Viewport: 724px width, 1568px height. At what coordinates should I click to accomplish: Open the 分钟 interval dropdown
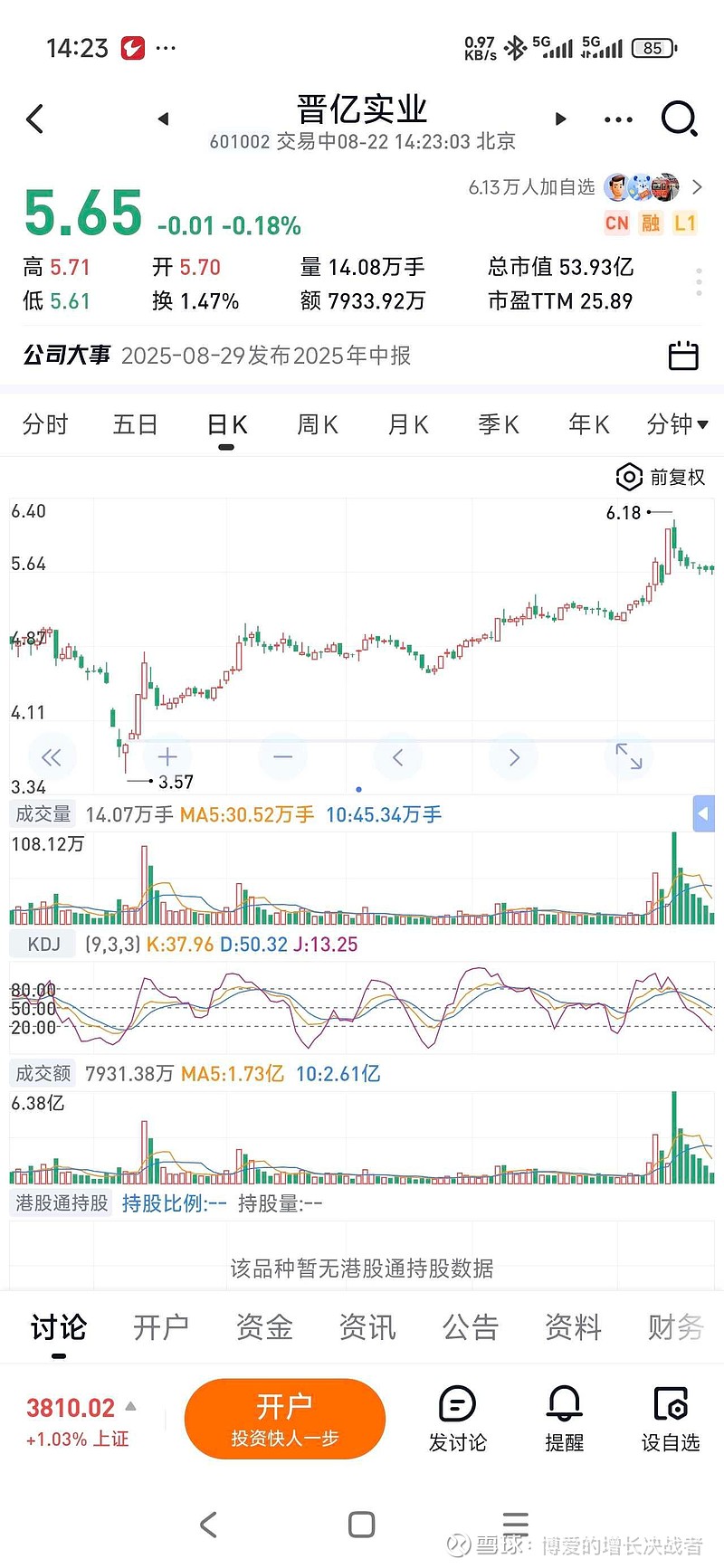[677, 424]
